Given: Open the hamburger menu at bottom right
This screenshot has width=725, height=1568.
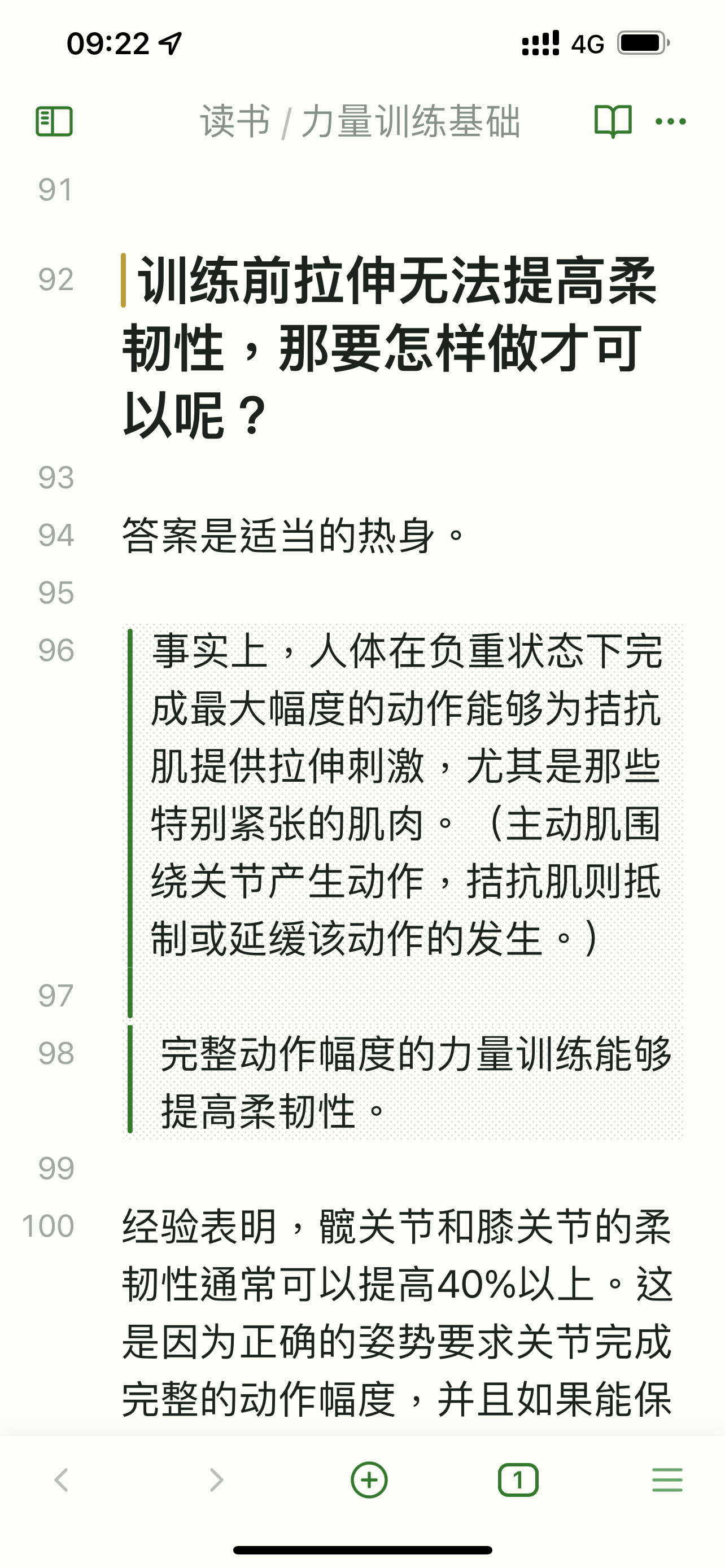Looking at the screenshot, I should pyautogui.click(x=667, y=1480).
